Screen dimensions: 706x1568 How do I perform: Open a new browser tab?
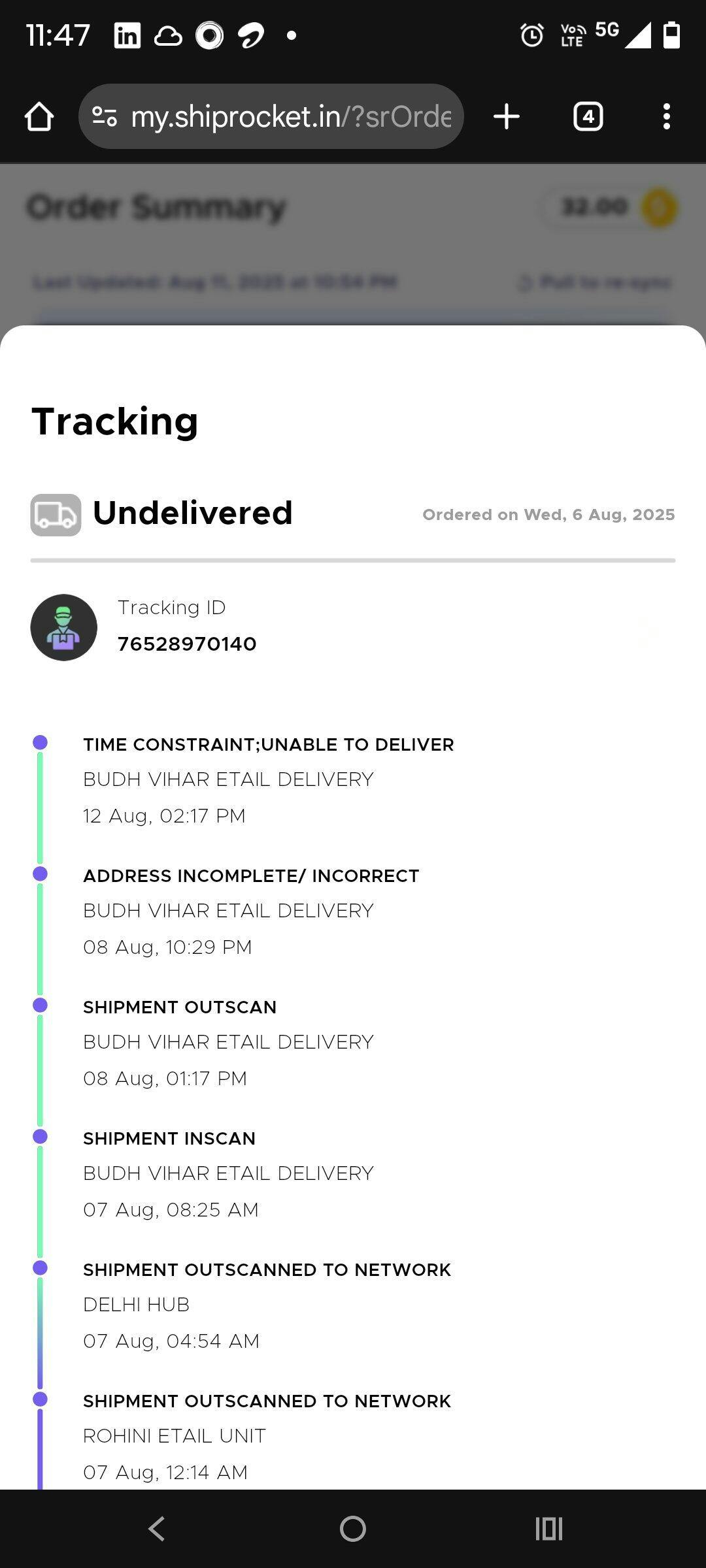(507, 117)
